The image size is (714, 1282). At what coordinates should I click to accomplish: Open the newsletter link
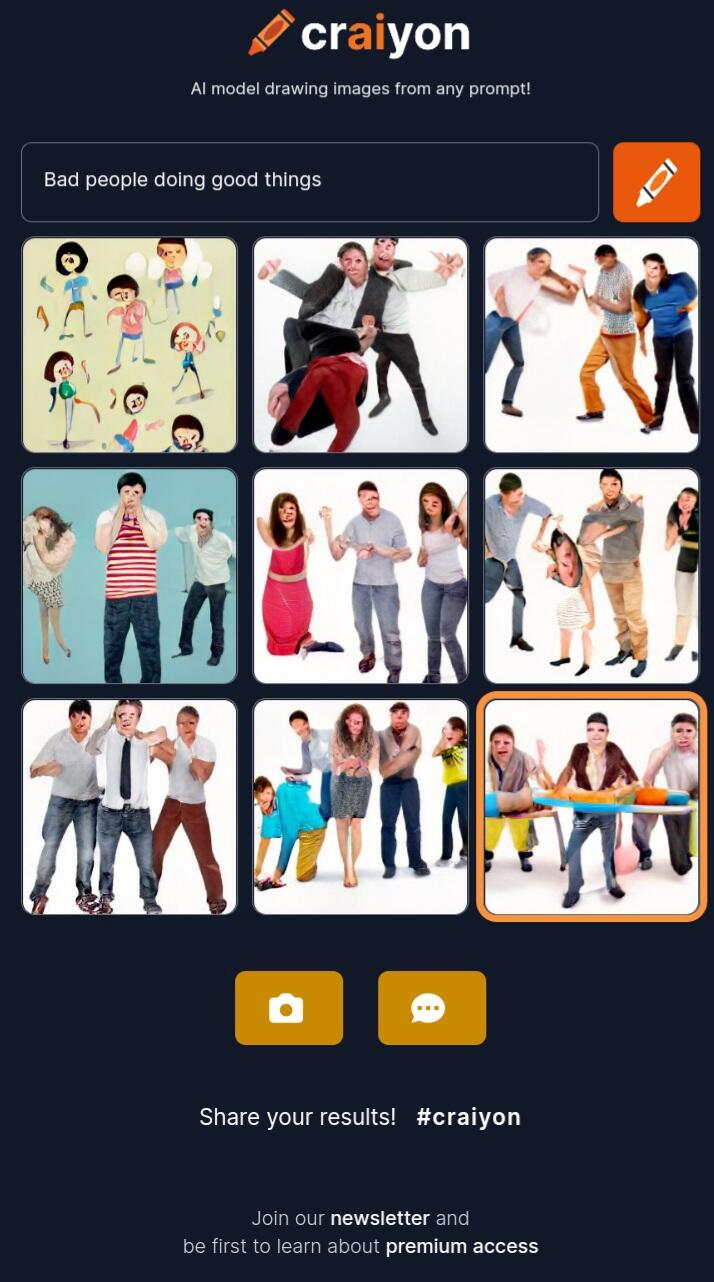(380, 1218)
